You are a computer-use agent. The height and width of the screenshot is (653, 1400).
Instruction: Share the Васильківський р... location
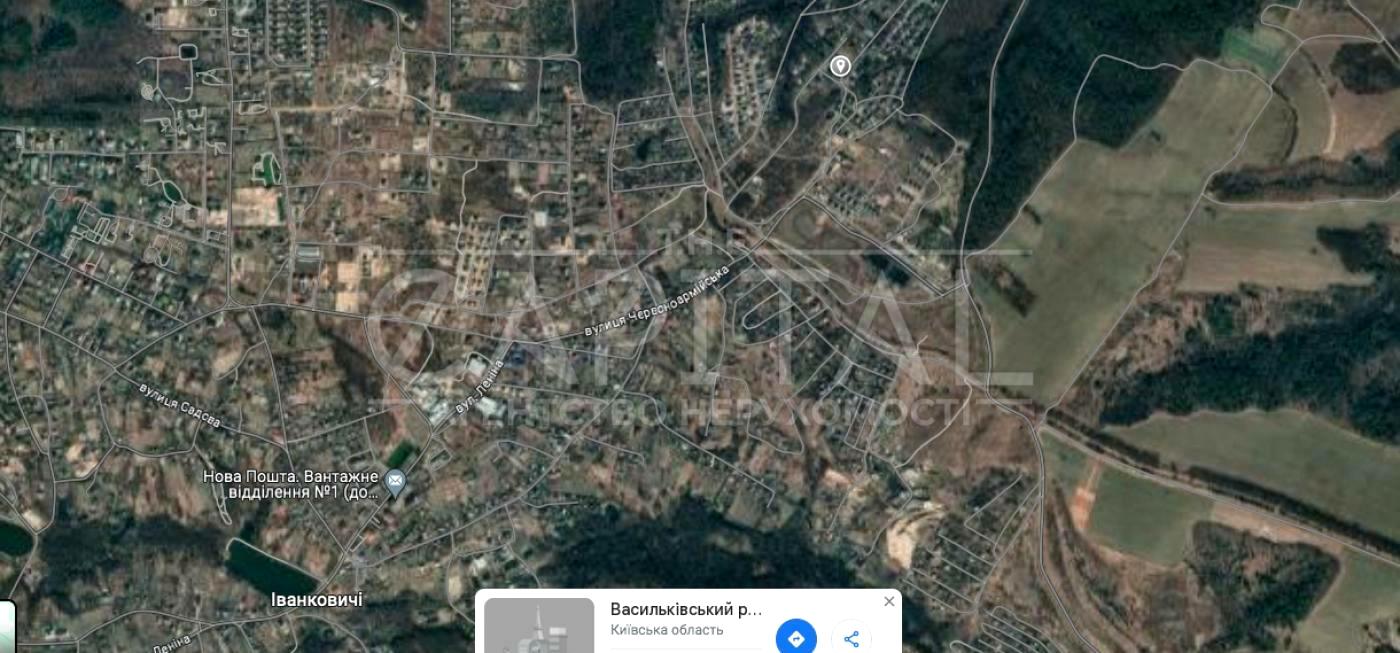pos(851,639)
